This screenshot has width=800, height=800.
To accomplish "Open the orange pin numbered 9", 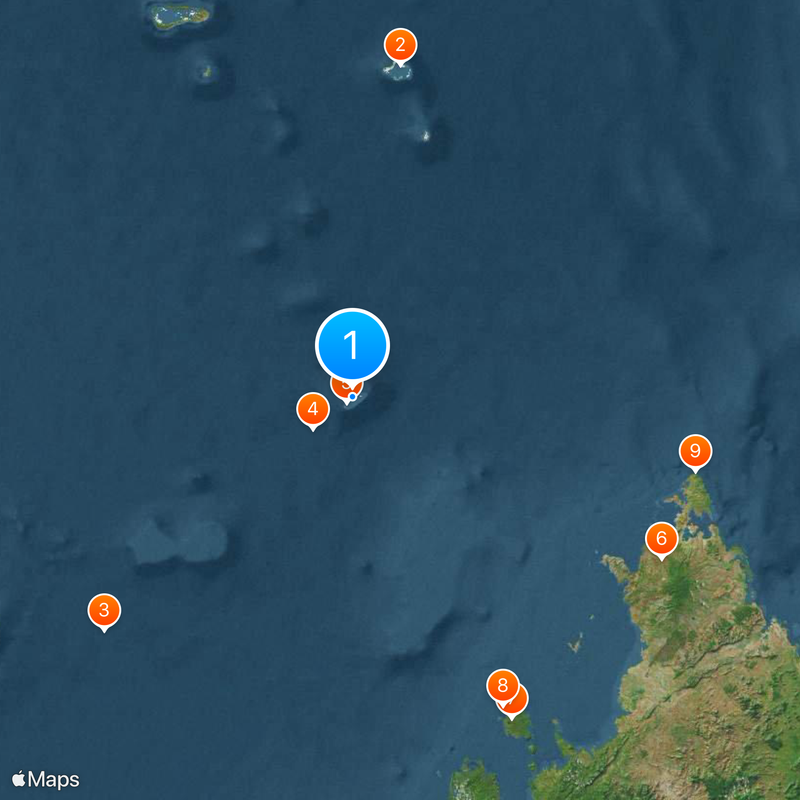I will click(695, 451).
